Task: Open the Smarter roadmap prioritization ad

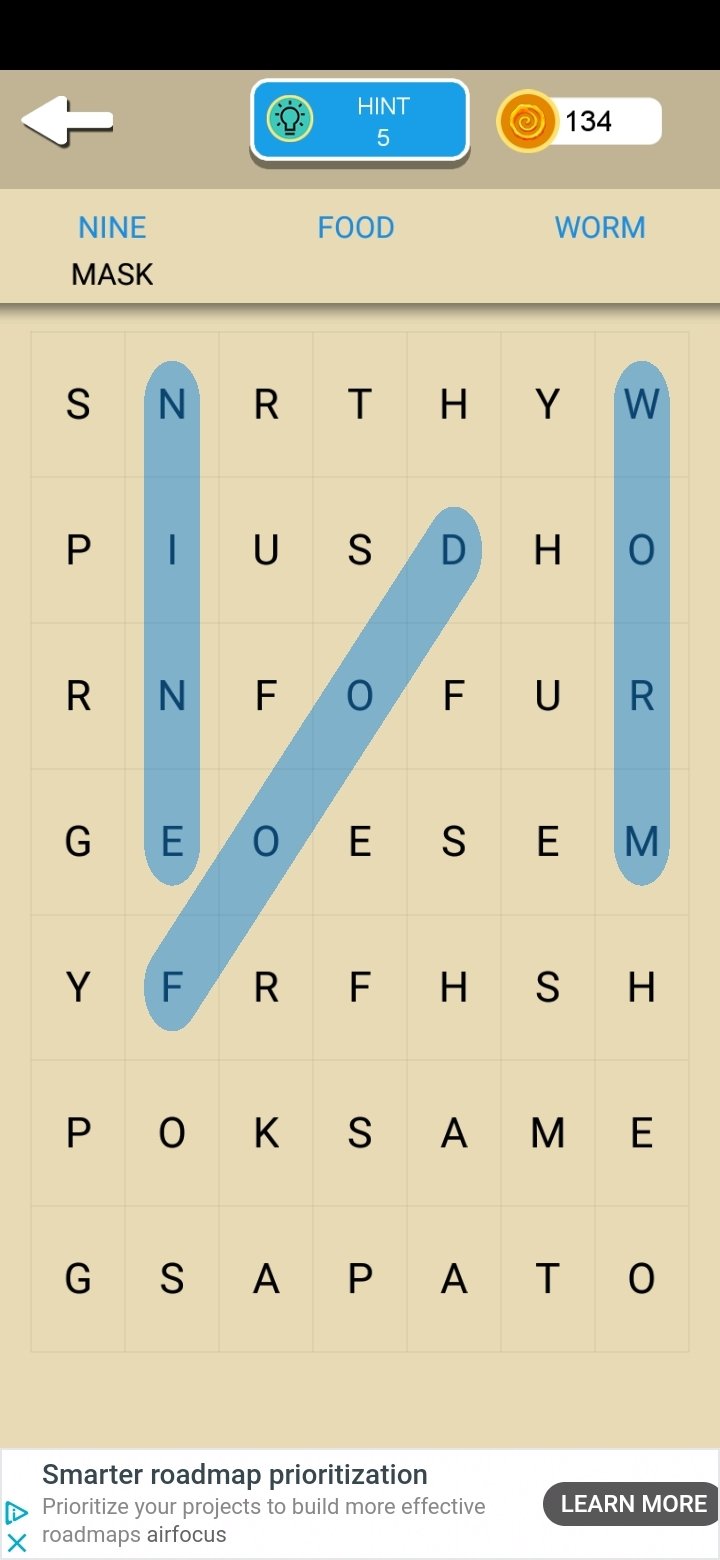Action: tap(235, 1474)
